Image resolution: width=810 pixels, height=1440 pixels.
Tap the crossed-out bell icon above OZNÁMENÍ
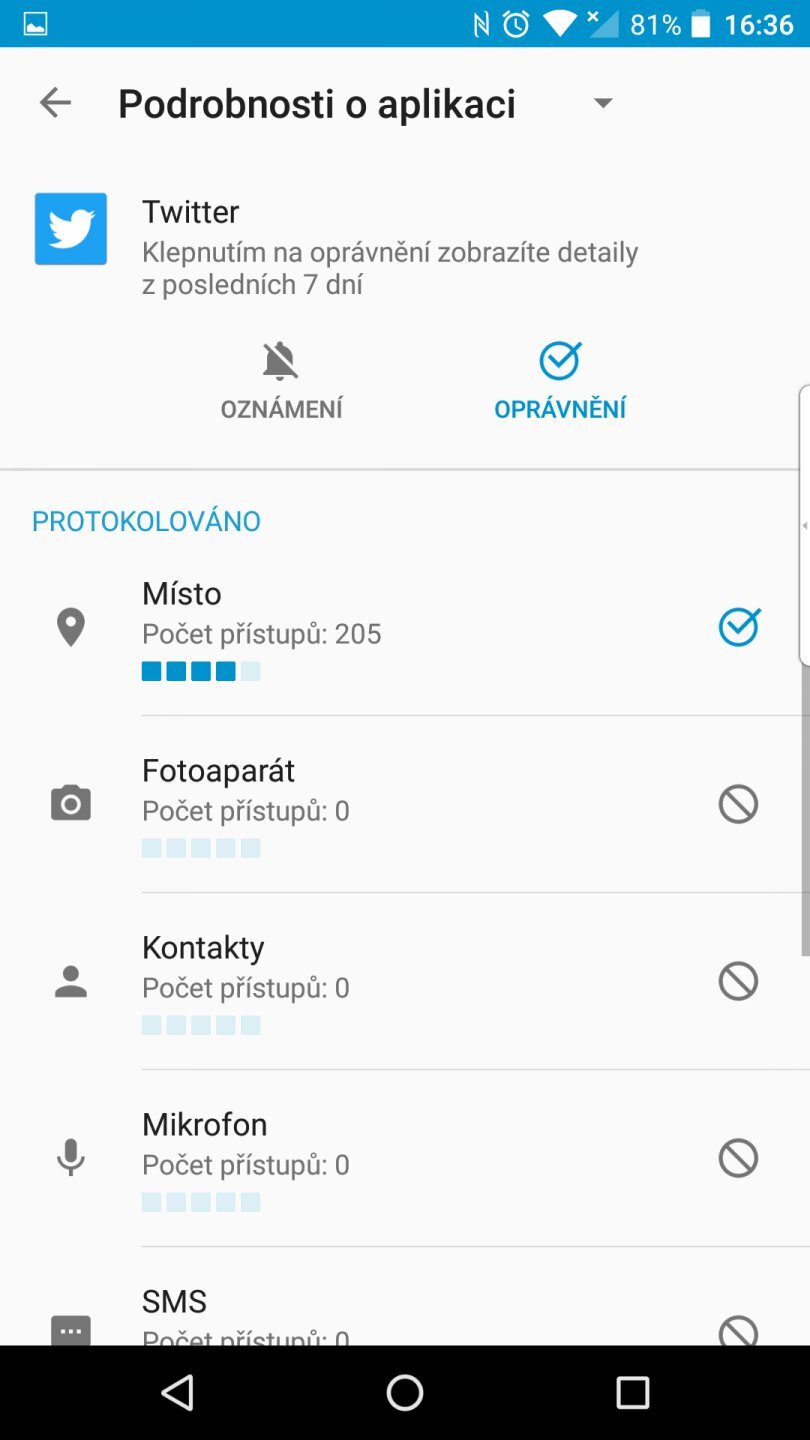click(x=280, y=360)
